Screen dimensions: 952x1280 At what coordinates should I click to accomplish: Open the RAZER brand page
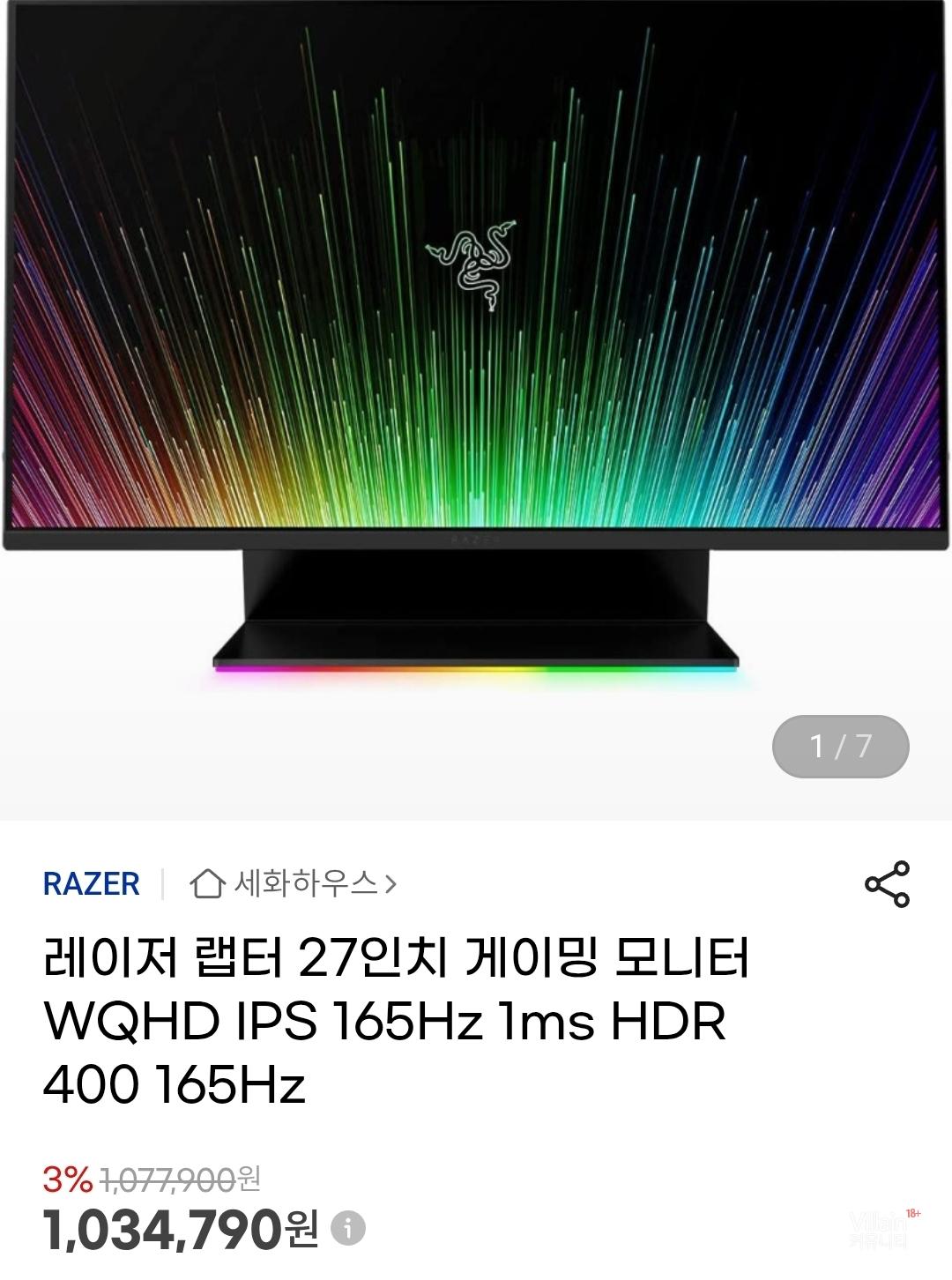(92, 883)
